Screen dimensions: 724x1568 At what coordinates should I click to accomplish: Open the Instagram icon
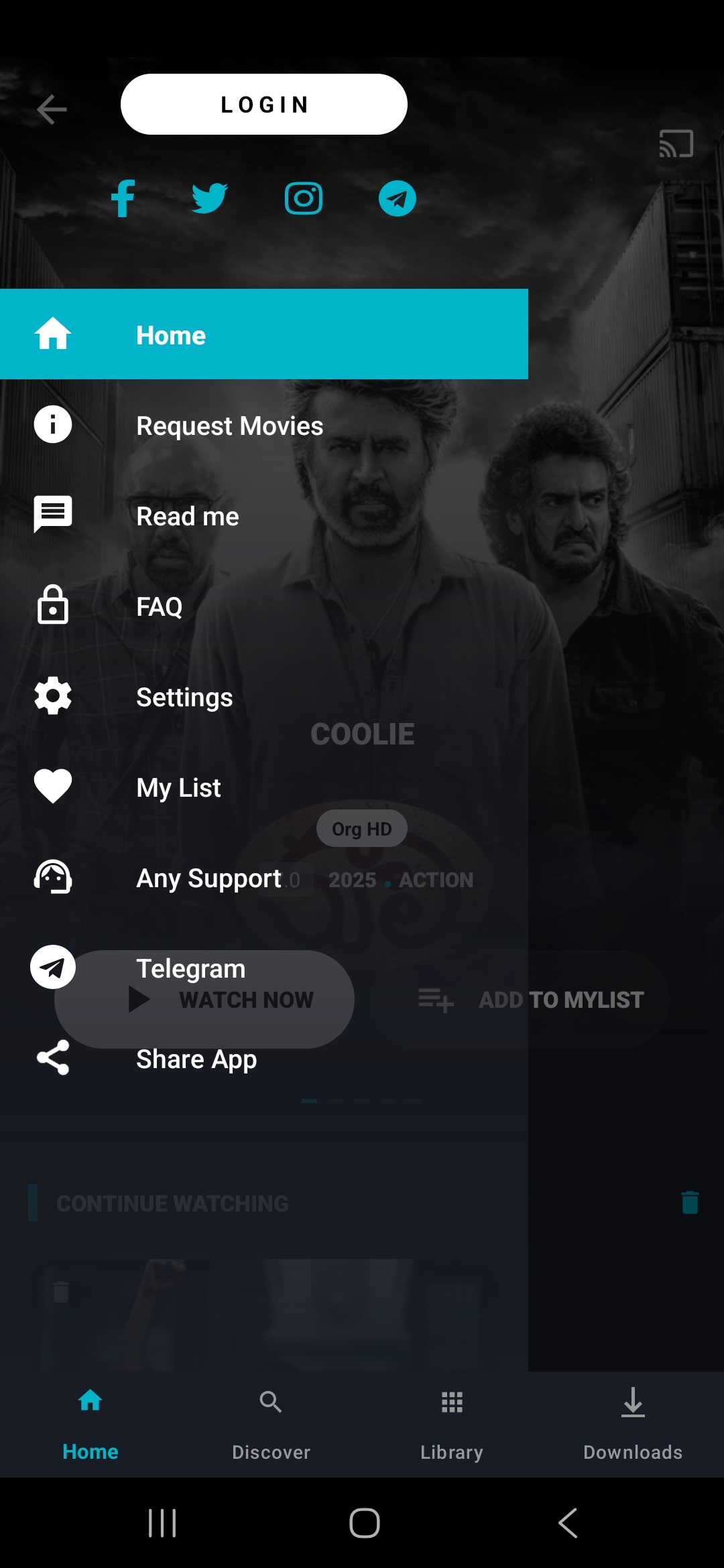[304, 198]
